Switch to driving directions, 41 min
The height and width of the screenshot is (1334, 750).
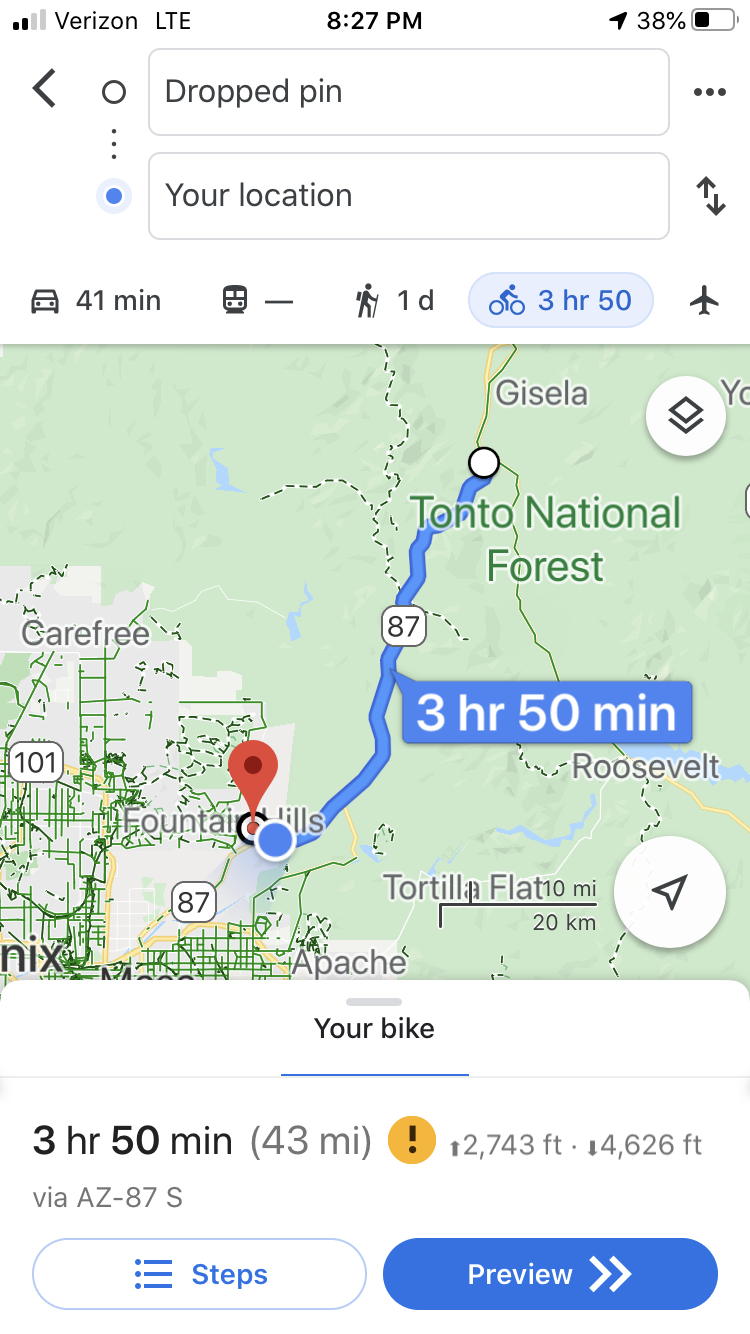click(x=96, y=301)
